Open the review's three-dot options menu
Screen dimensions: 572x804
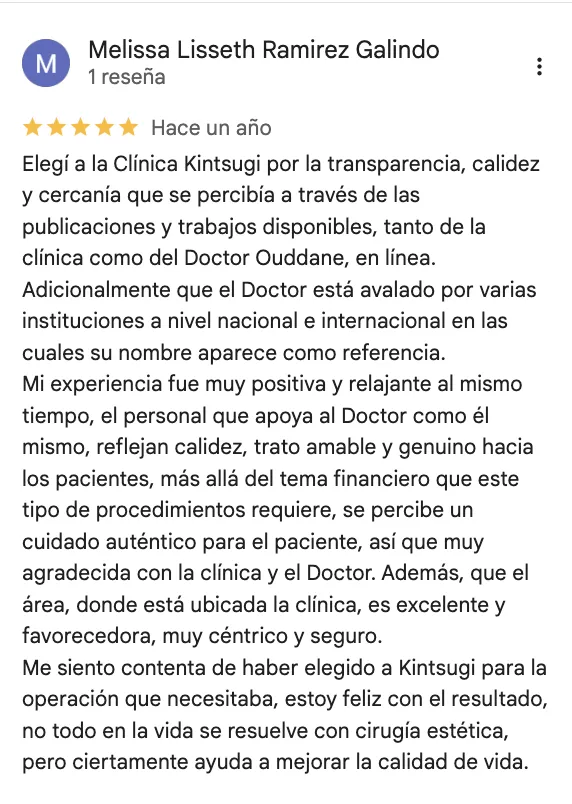[x=539, y=67]
